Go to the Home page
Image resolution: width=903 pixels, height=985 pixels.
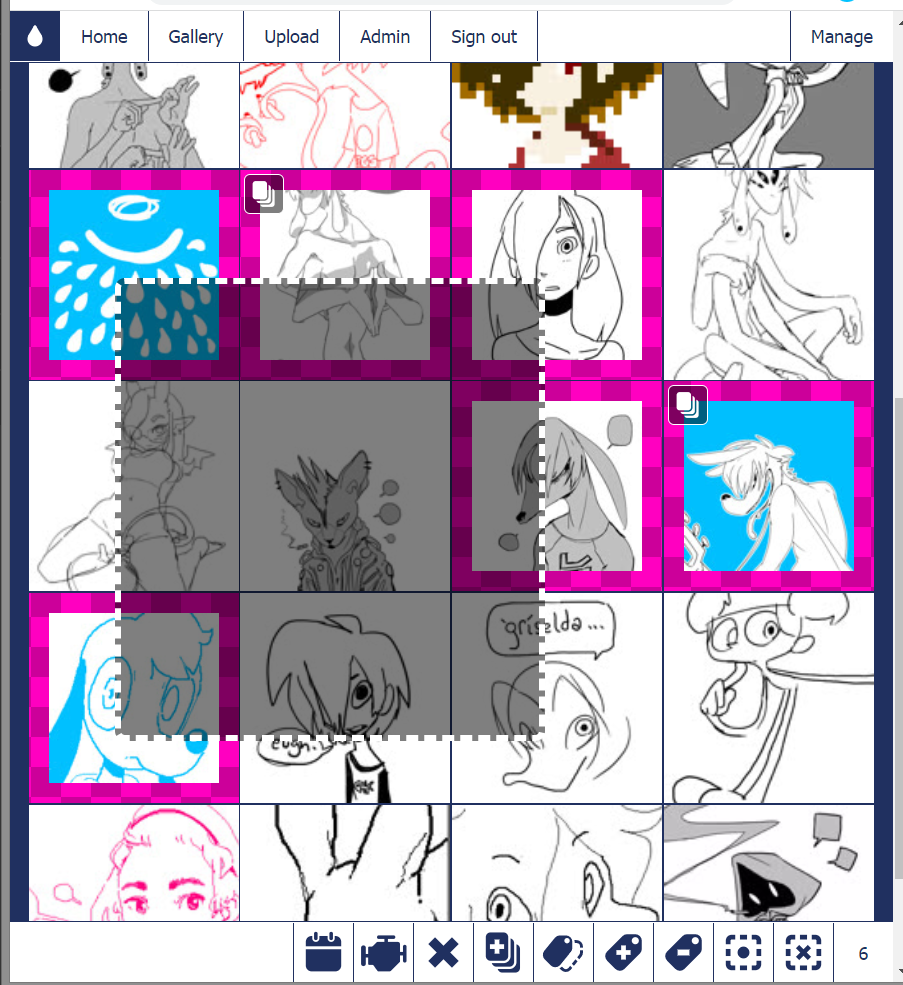click(104, 37)
